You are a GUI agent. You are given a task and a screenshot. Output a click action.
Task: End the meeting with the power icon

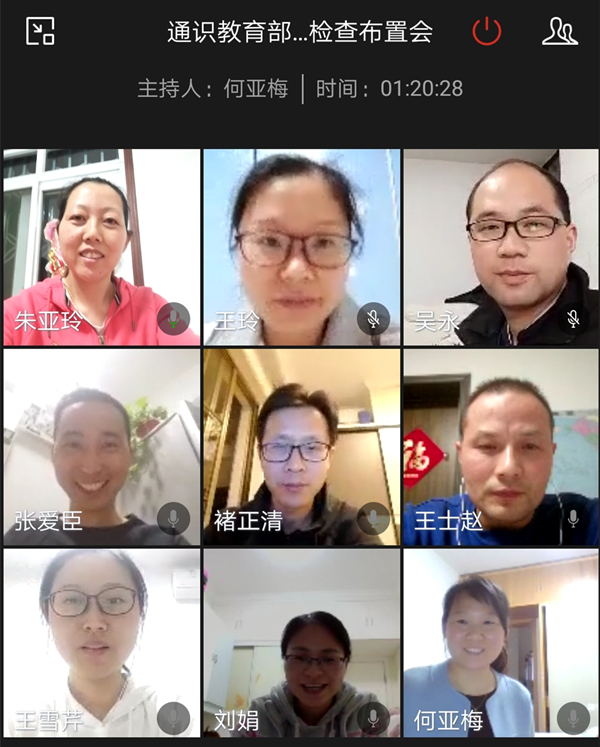pyautogui.click(x=487, y=31)
